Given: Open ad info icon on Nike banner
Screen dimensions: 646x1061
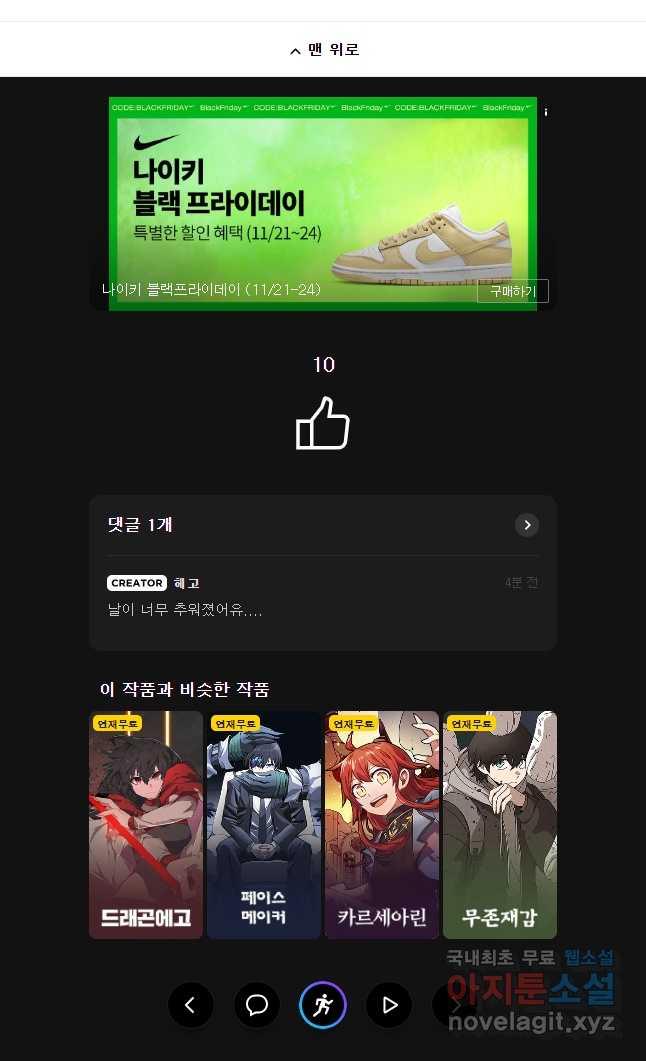Looking at the screenshot, I should click(546, 112).
